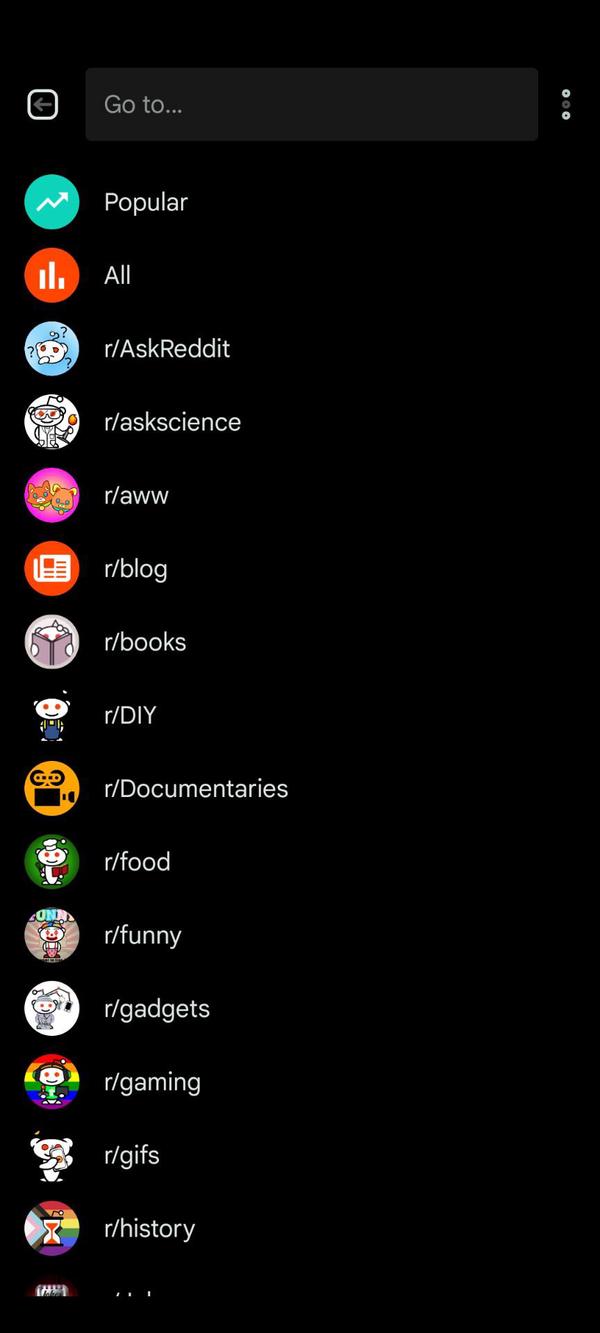Go to r/gadgets

[157, 1008]
